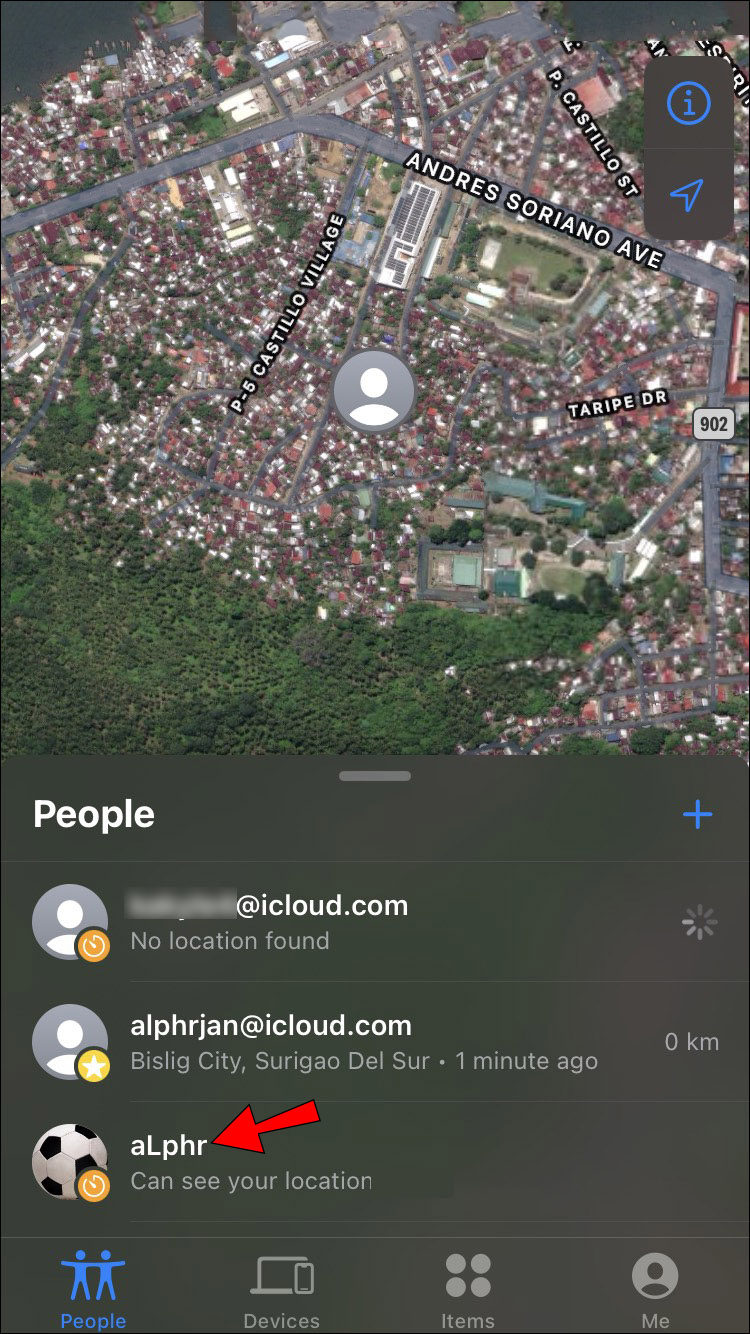This screenshot has width=750, height=1334.
Task: Add a person with the plus button
Action: tap(697, 815)
